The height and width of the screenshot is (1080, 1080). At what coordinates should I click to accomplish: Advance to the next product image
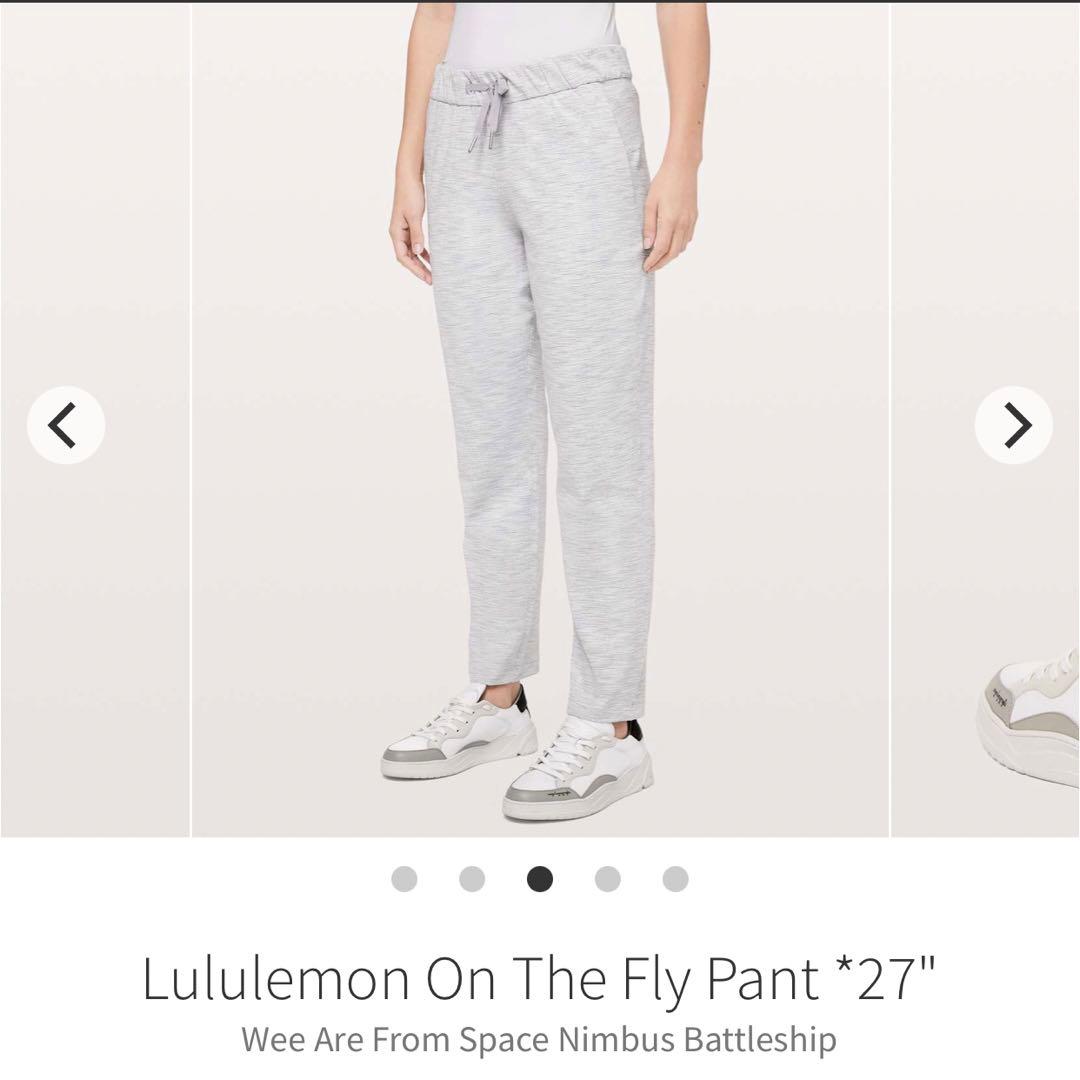(x=1013, y=425)
